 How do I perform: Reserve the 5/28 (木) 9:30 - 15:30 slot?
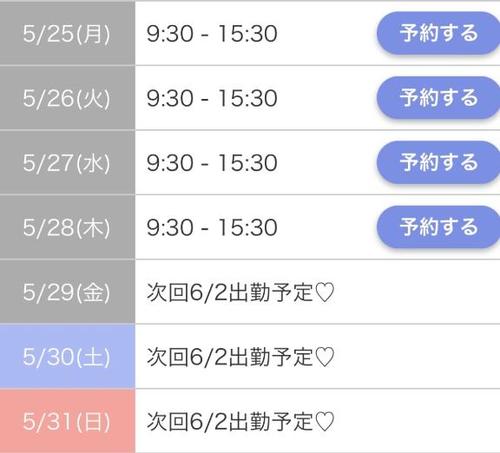coord(439,227)
